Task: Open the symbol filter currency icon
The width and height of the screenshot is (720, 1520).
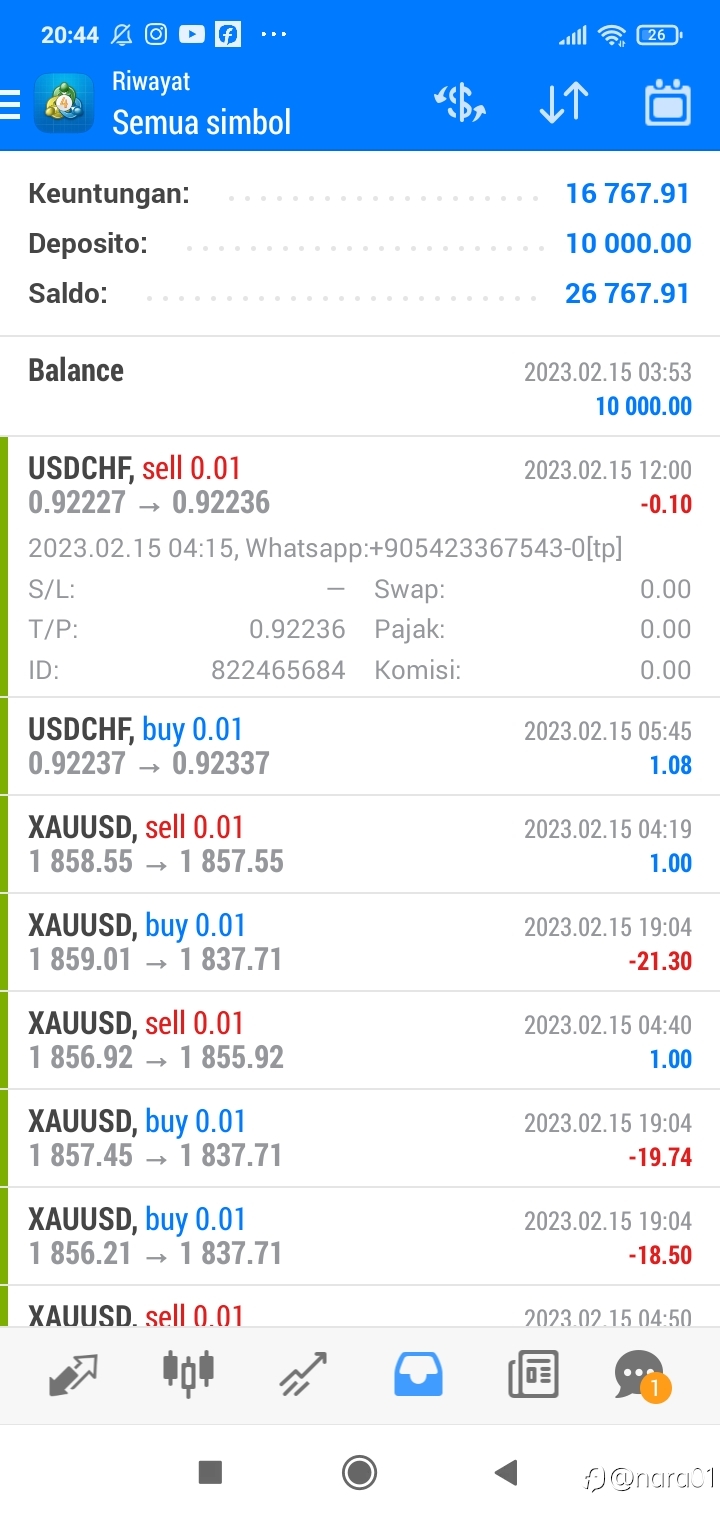Action: 459,103
